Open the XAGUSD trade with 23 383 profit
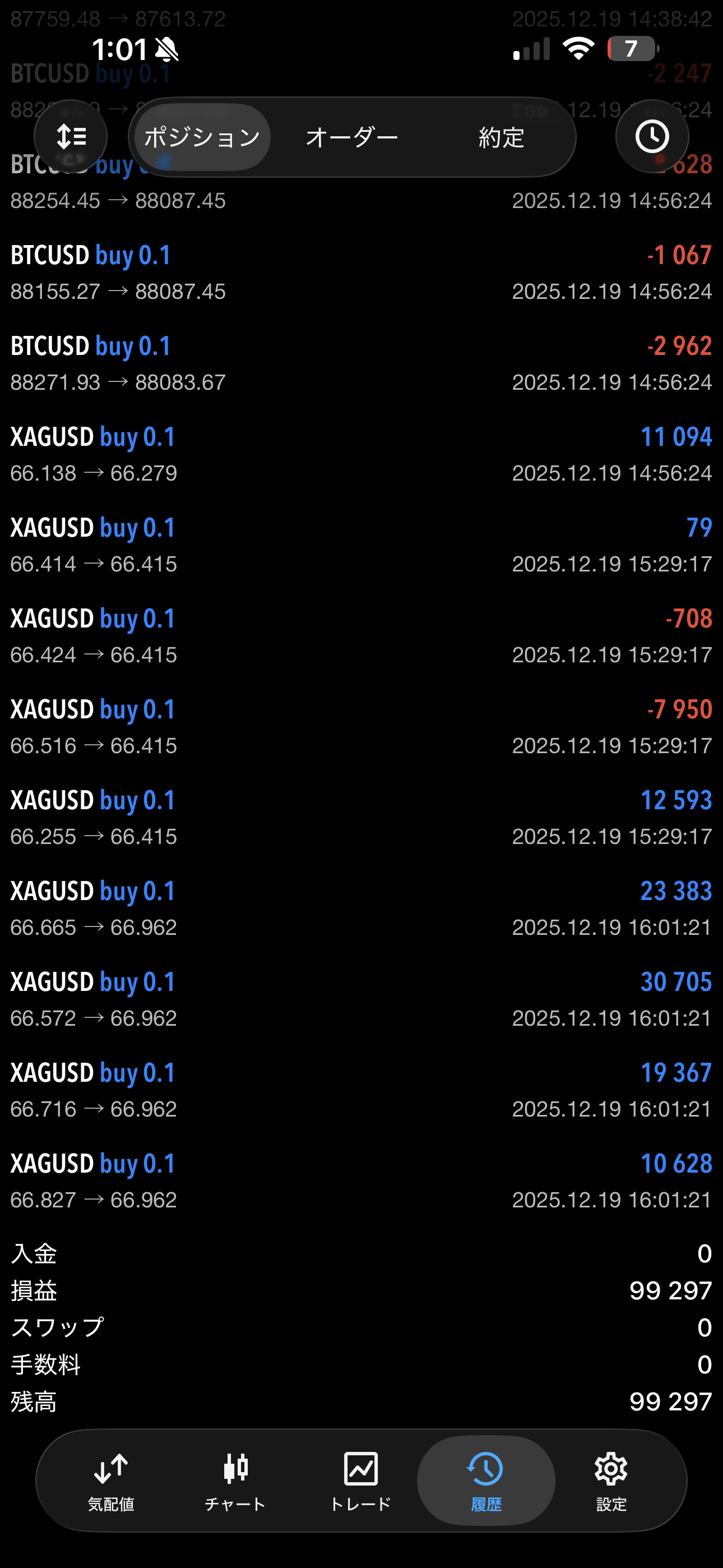The height and width of the screenshot is (1568, 723). [x=361, y=908]
